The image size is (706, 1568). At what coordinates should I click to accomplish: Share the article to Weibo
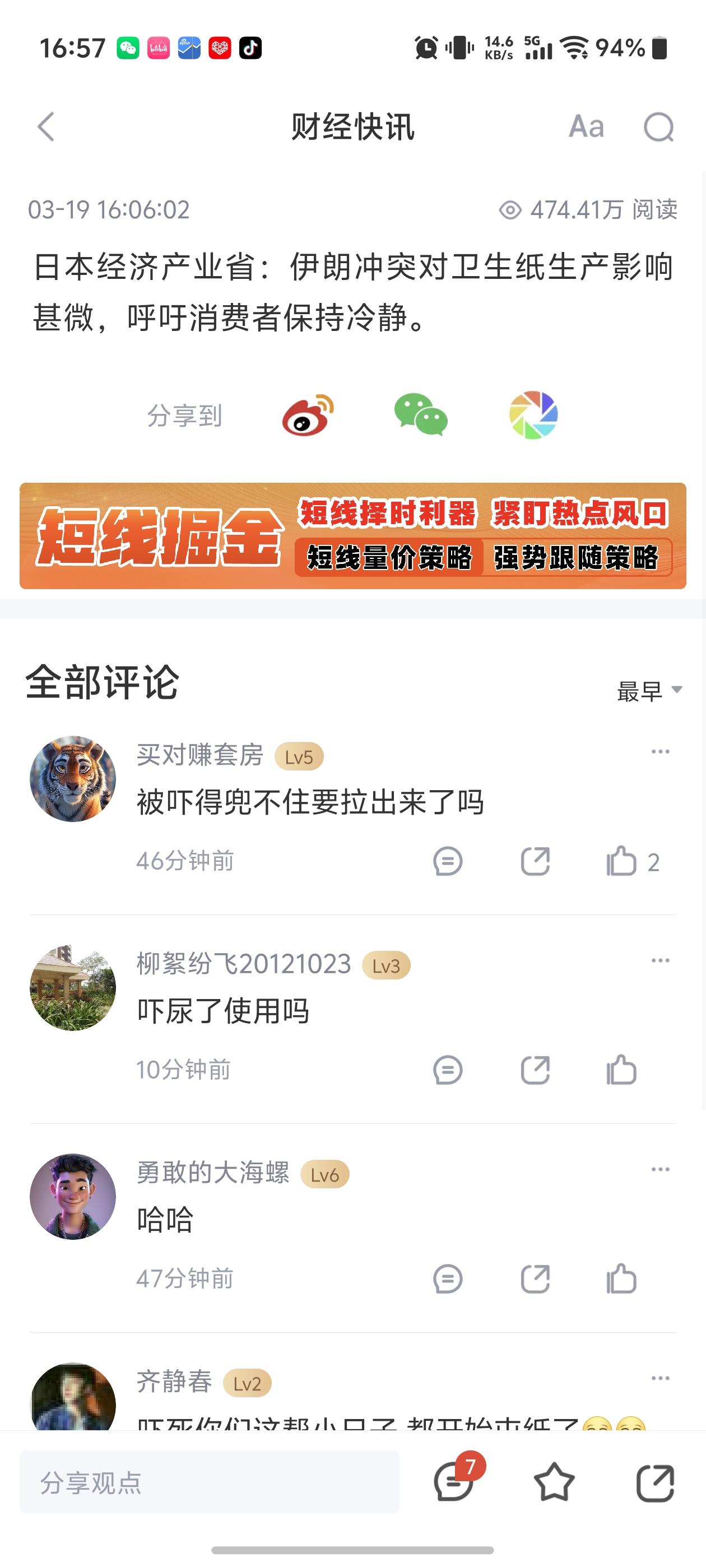pos(308,414)
